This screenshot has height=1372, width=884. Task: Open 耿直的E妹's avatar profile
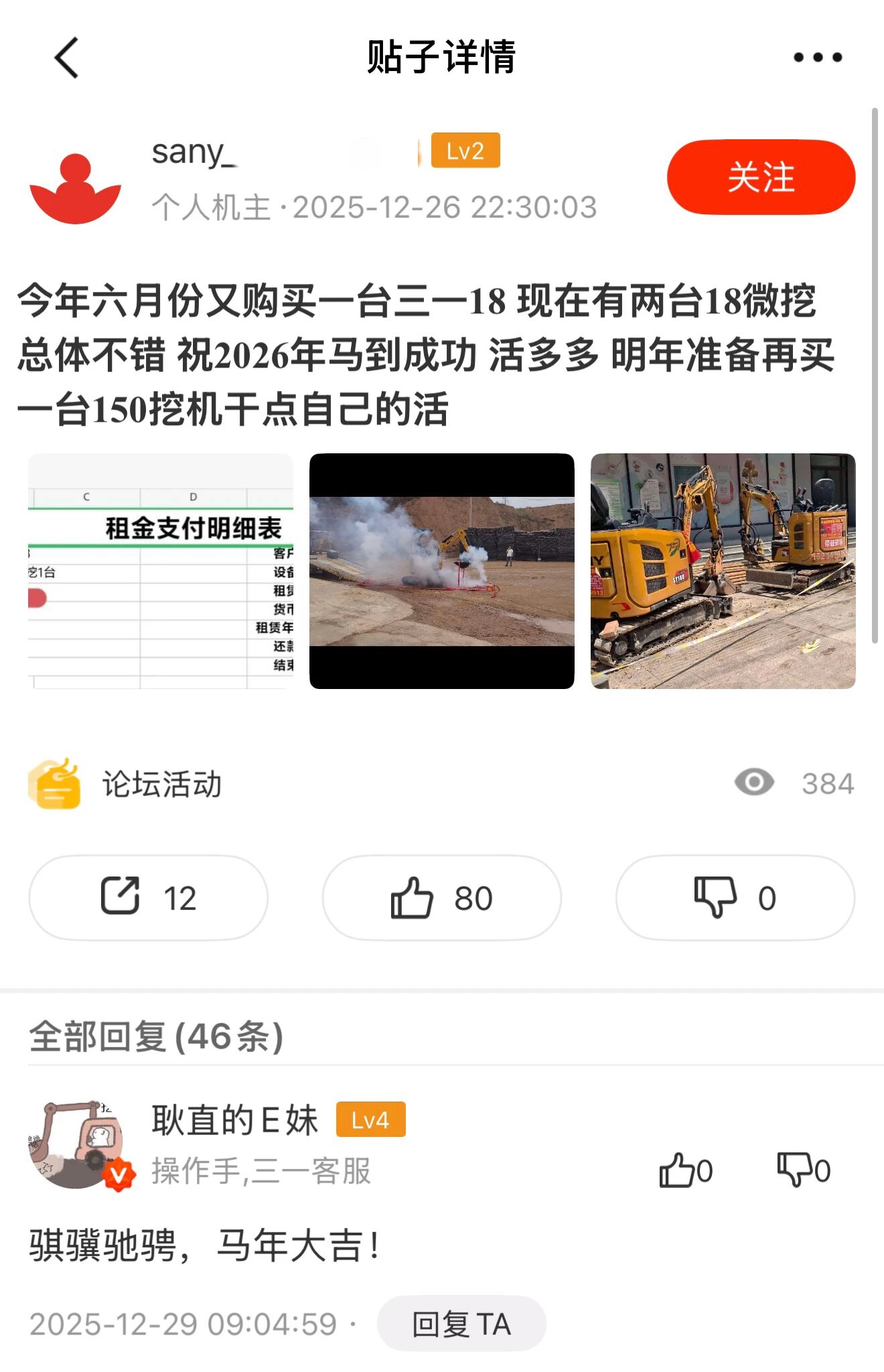pos(77,1145)
